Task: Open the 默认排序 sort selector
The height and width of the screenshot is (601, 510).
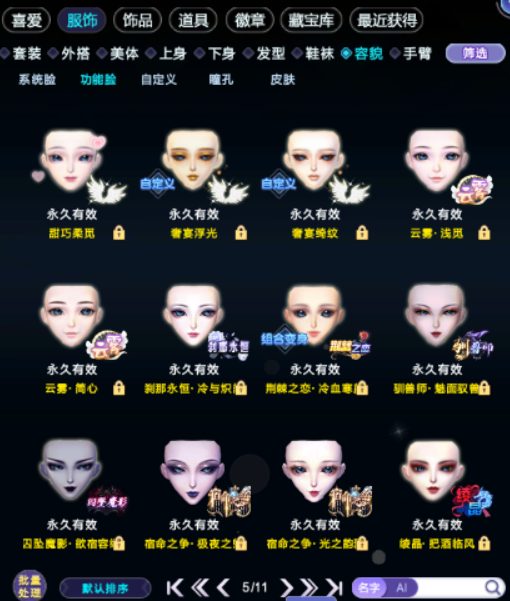Action: [105, 588]
